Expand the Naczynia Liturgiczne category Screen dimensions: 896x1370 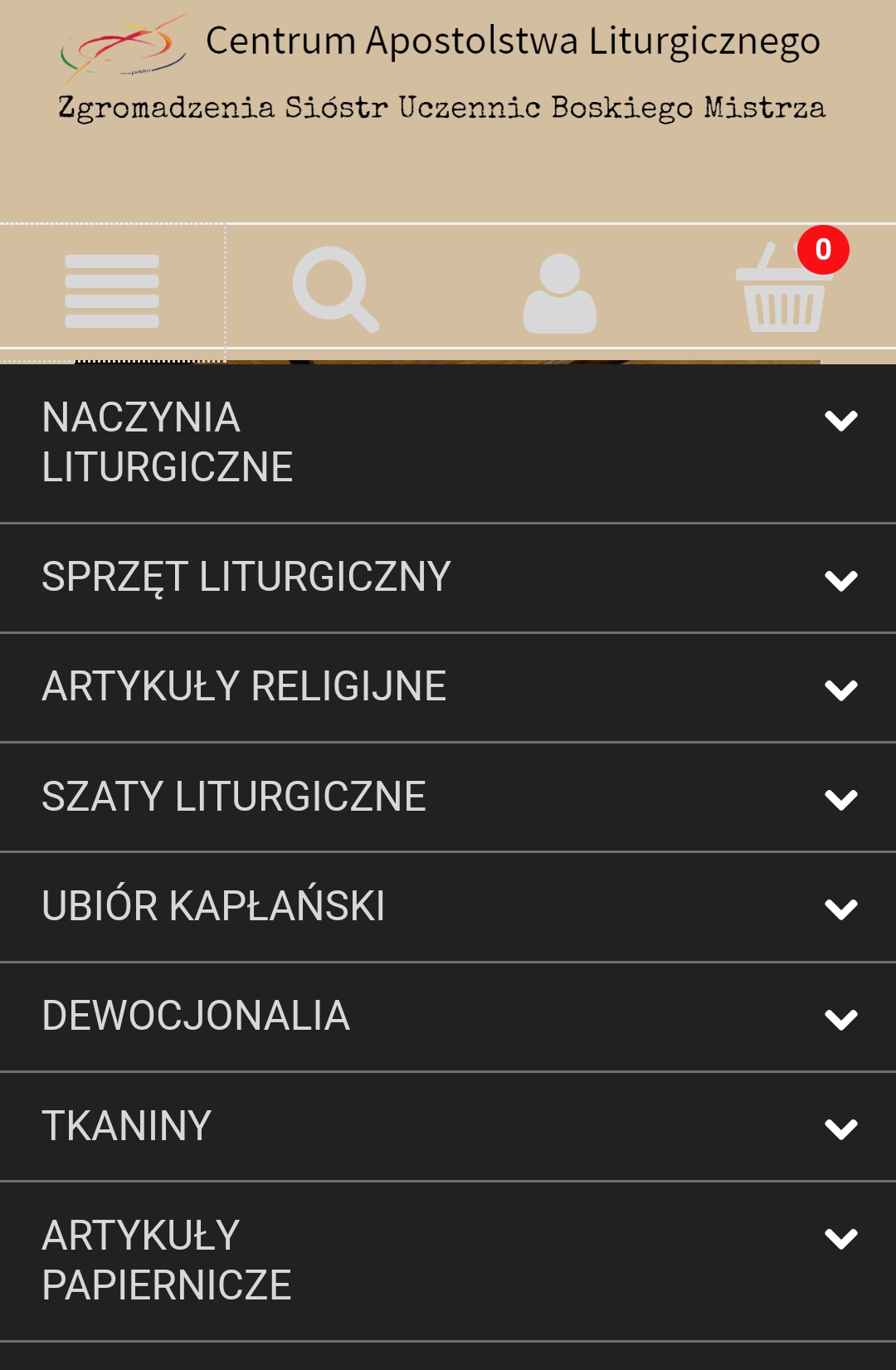pos(840,421)
